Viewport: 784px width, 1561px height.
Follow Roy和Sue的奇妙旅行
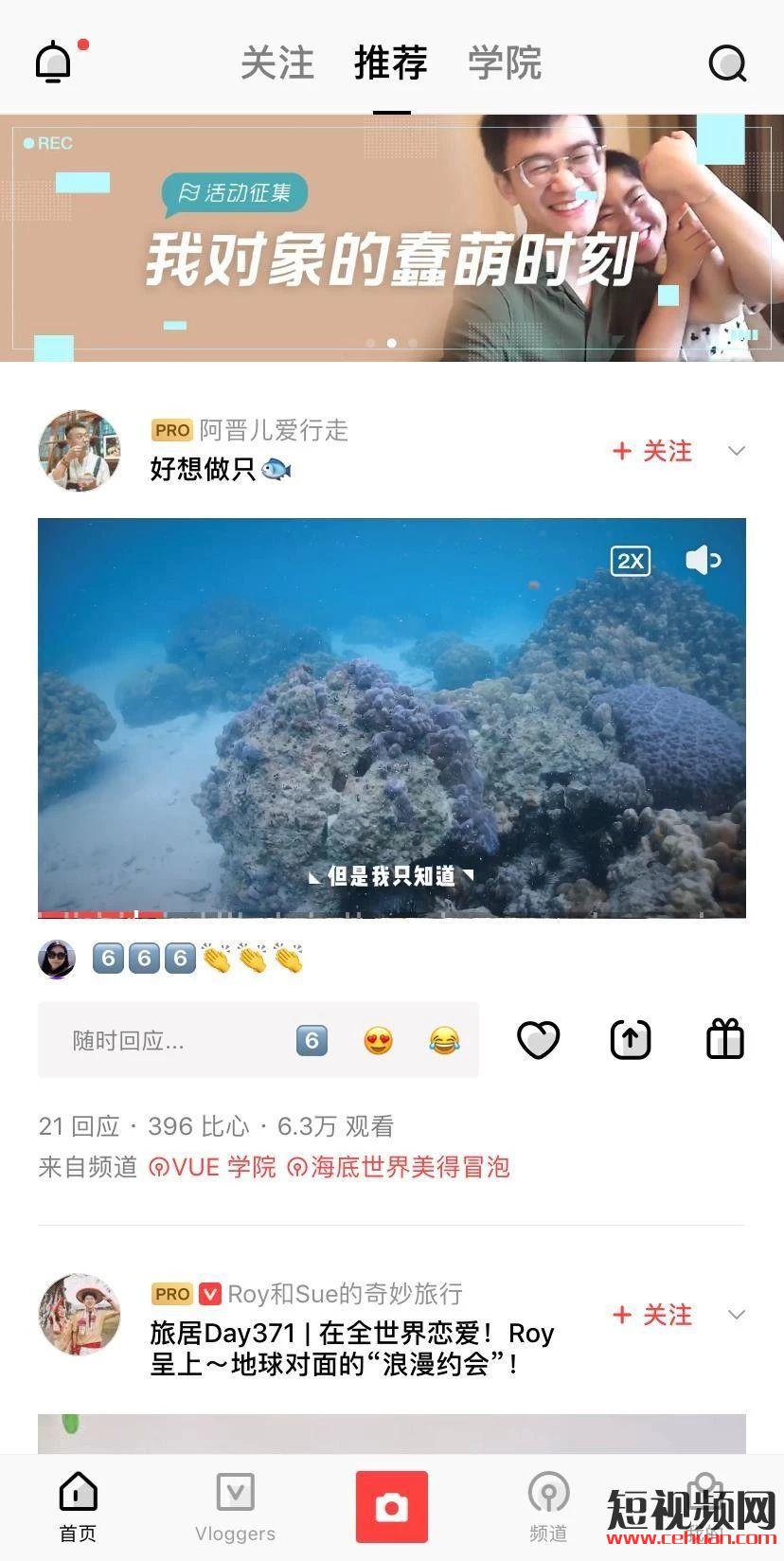pos(652,1315)
